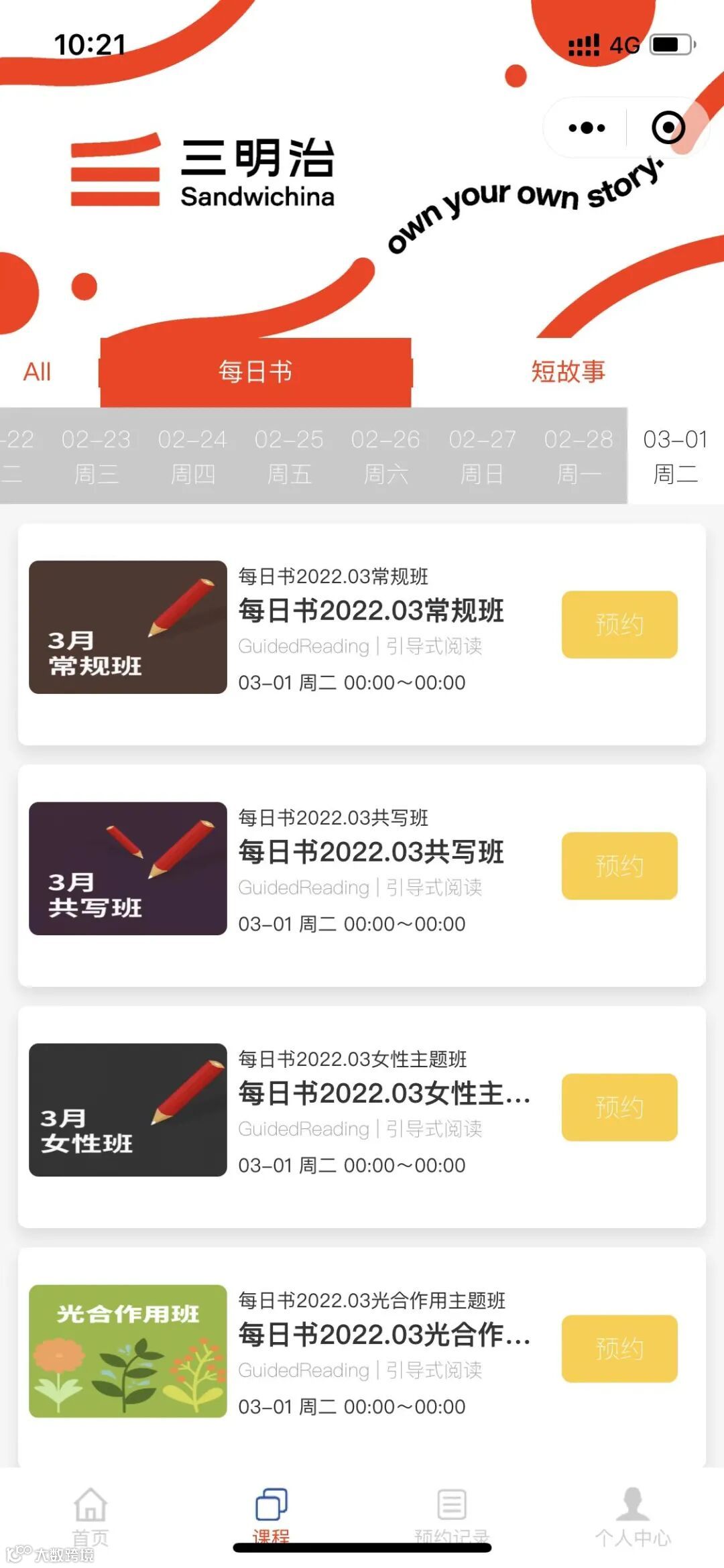
Task: Close the mini program with the circle icon
Action: (x=668, y=127)
